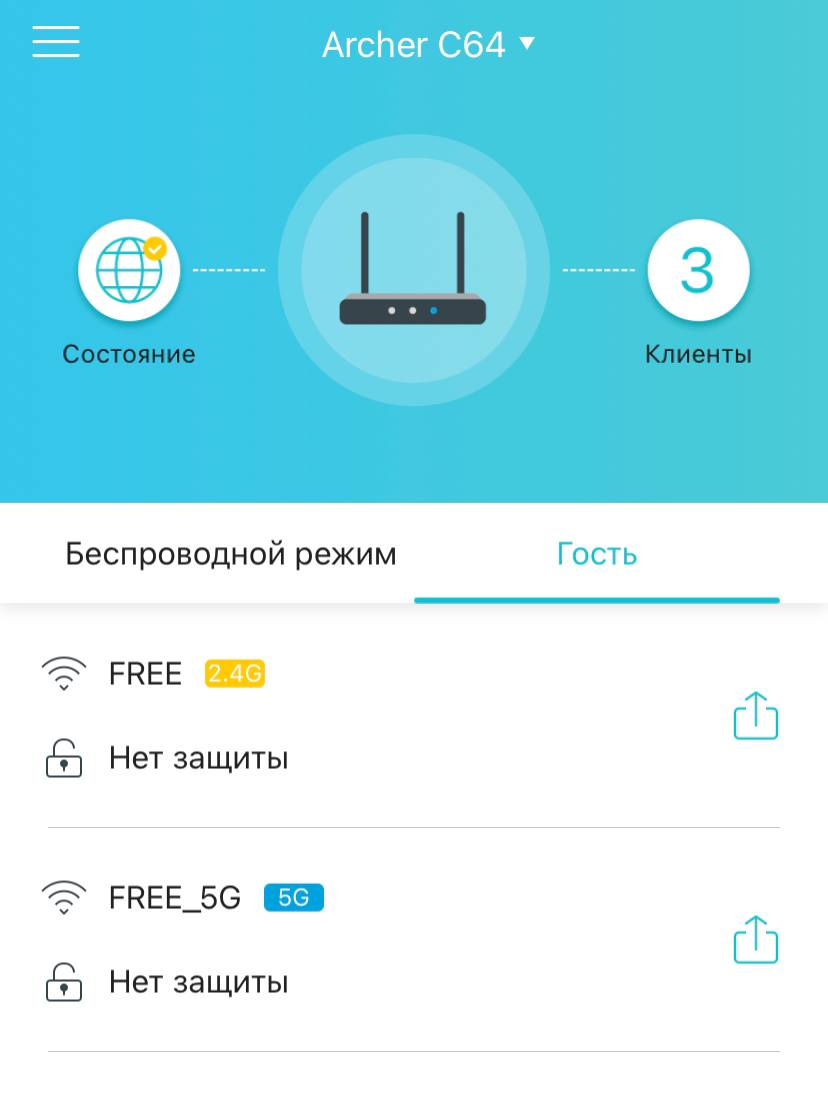Click the yellow 2.4G badge
The image size is (828, 1107).
pyautogui.click(x=234, y=673)
